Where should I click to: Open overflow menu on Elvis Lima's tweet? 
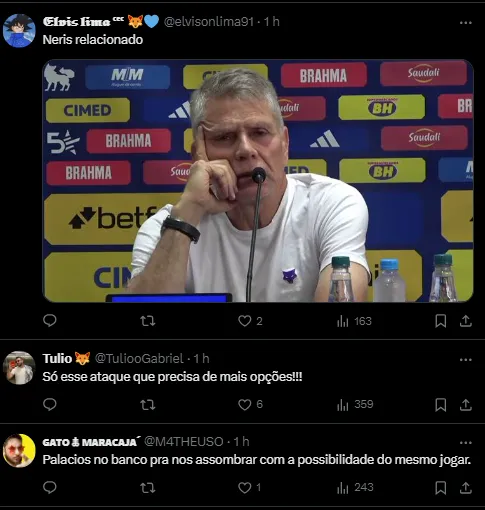click(465, 23)
